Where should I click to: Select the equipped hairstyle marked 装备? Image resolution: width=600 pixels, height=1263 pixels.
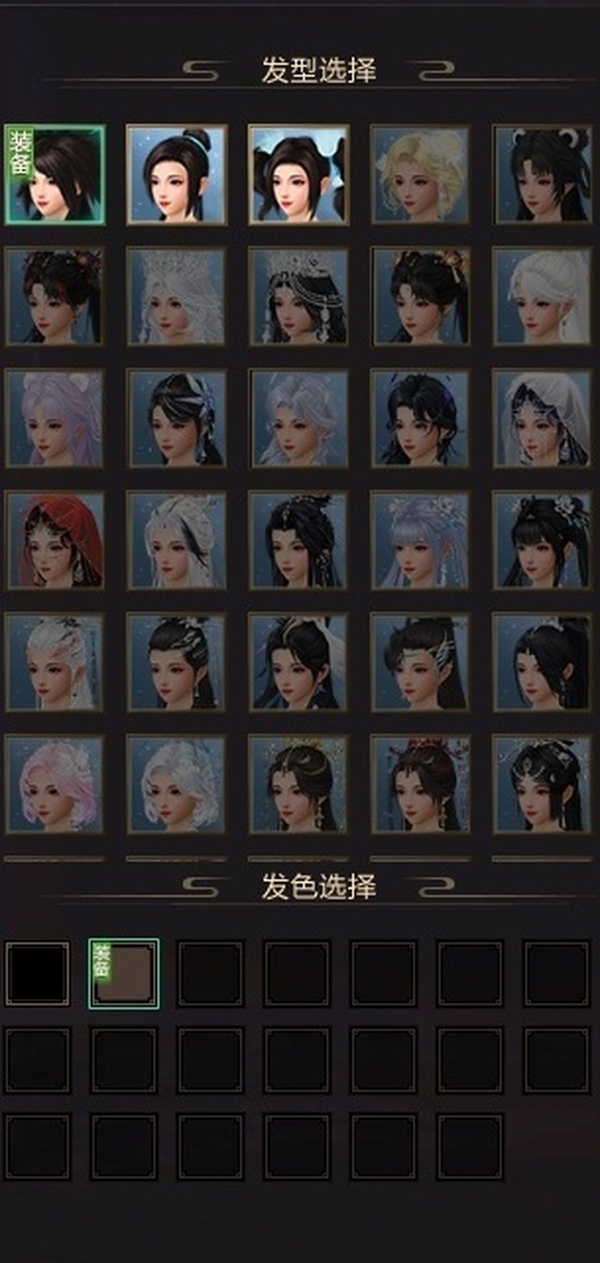pyautogui.click(x=55, y=175)
